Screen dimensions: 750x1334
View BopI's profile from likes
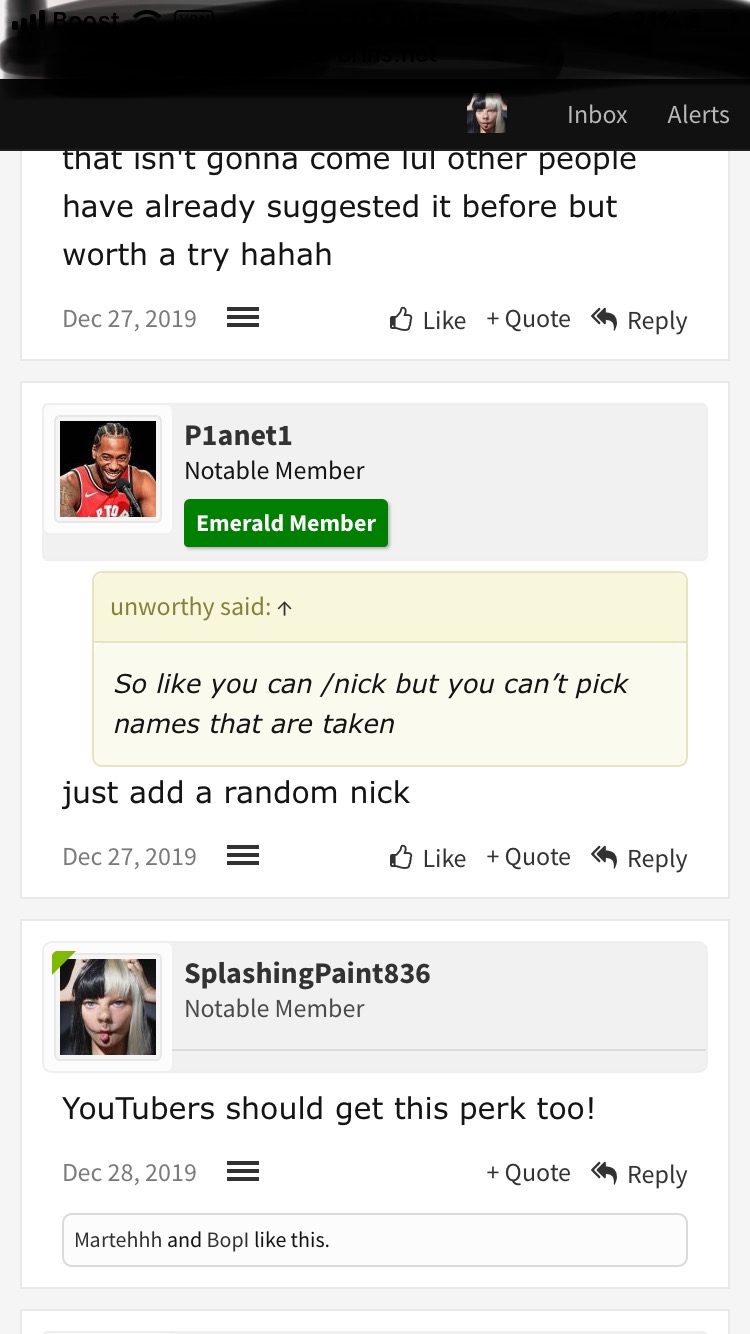[228, 1240]
